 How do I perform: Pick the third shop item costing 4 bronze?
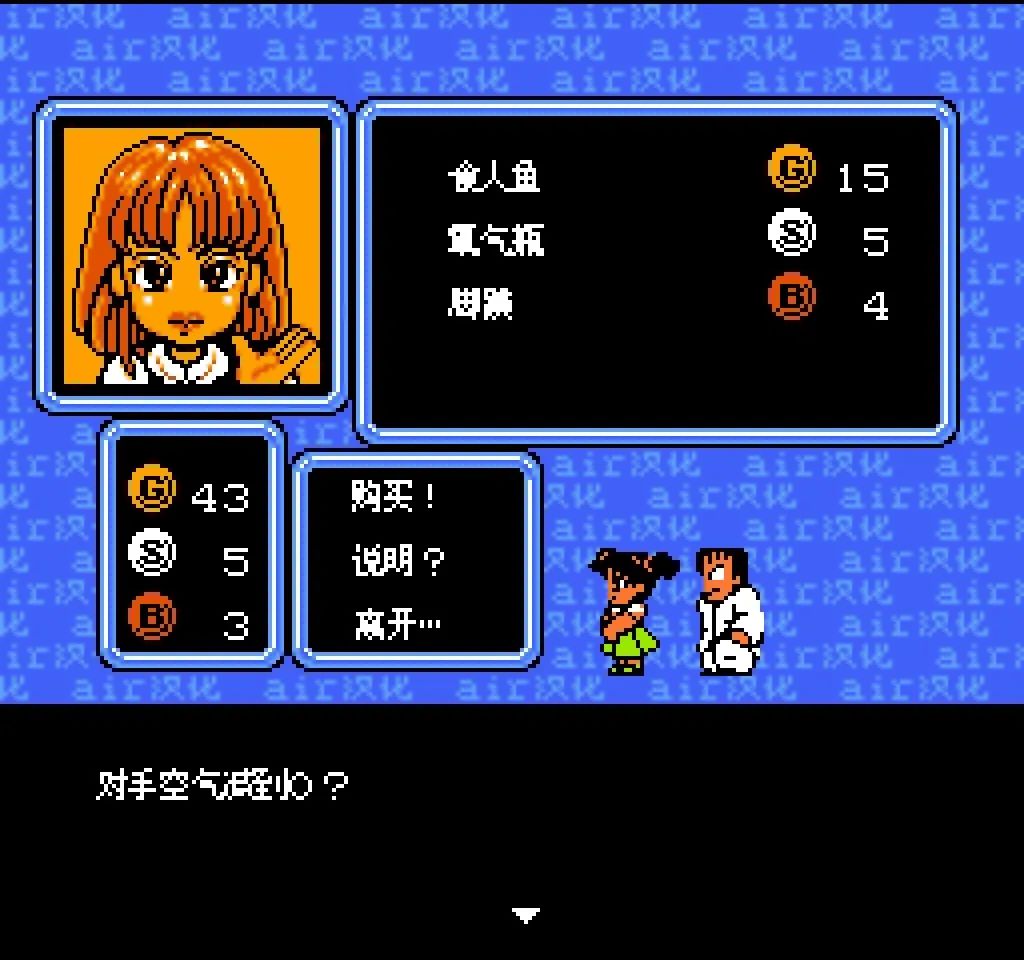[x=481, y=304]
